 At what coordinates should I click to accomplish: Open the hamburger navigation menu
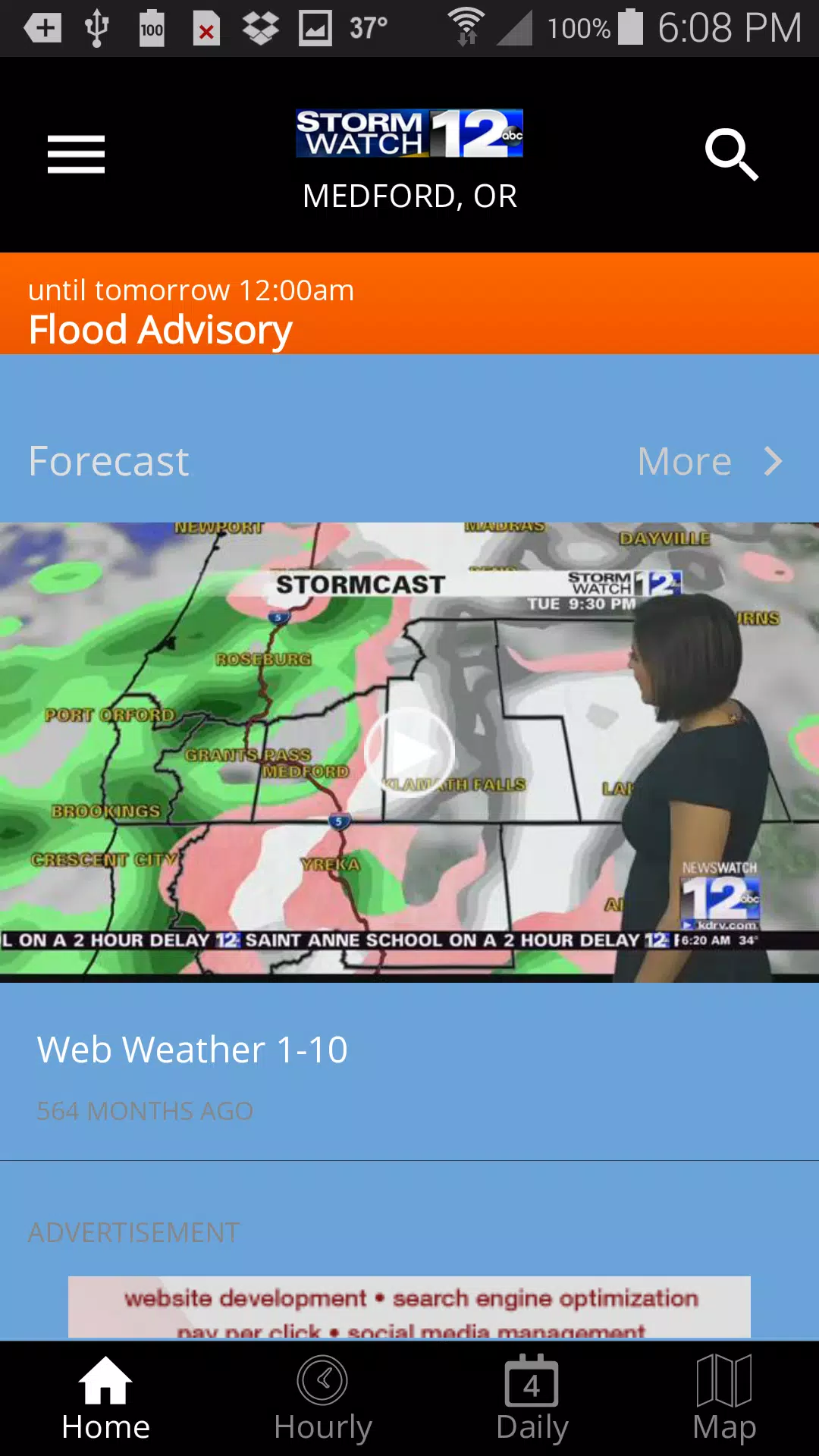[x=75, y=153]
